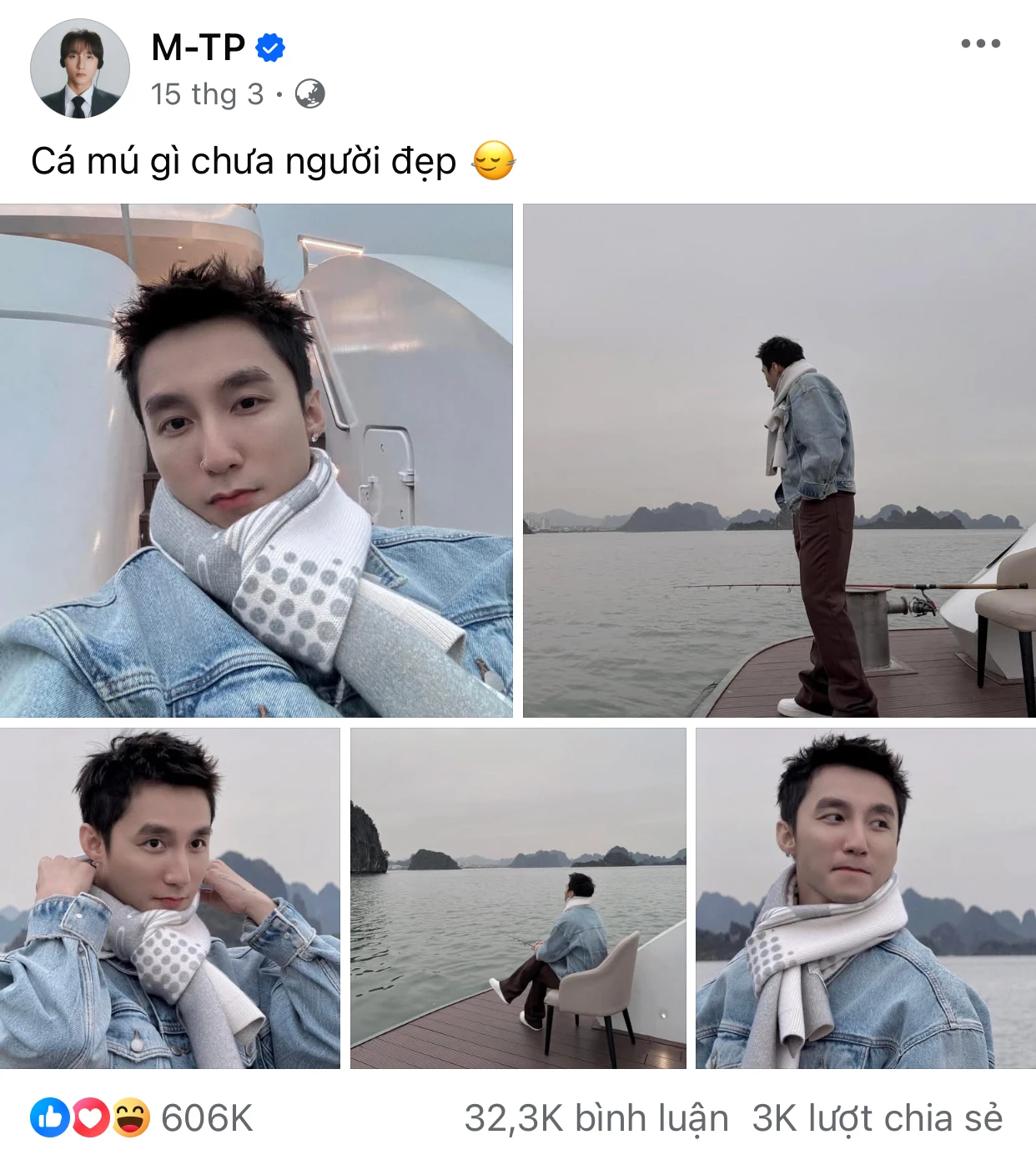Open the photo of him adjusting his scarf
The width and height of the screenshot is (1036, 1175).
(170, 898)
